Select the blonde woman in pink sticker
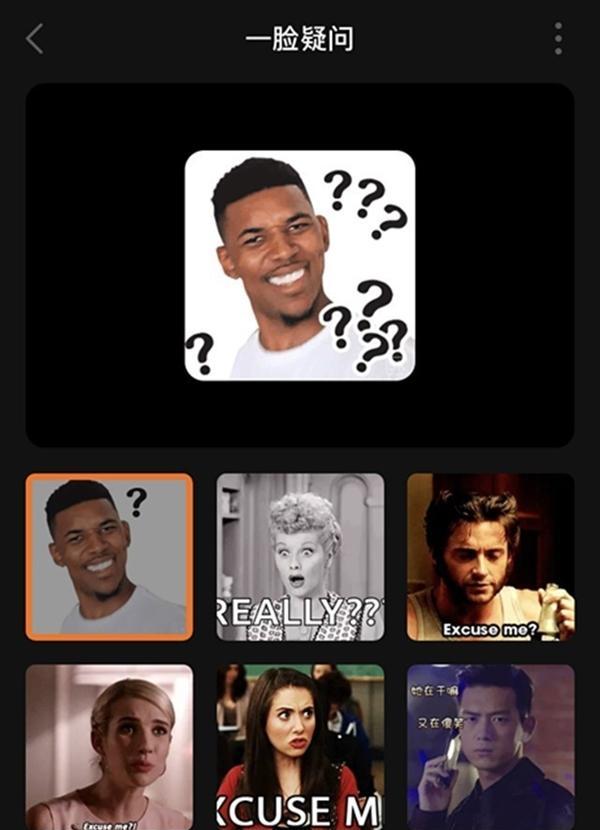Viewport: 600px width, 830px height. pos(109,747)
